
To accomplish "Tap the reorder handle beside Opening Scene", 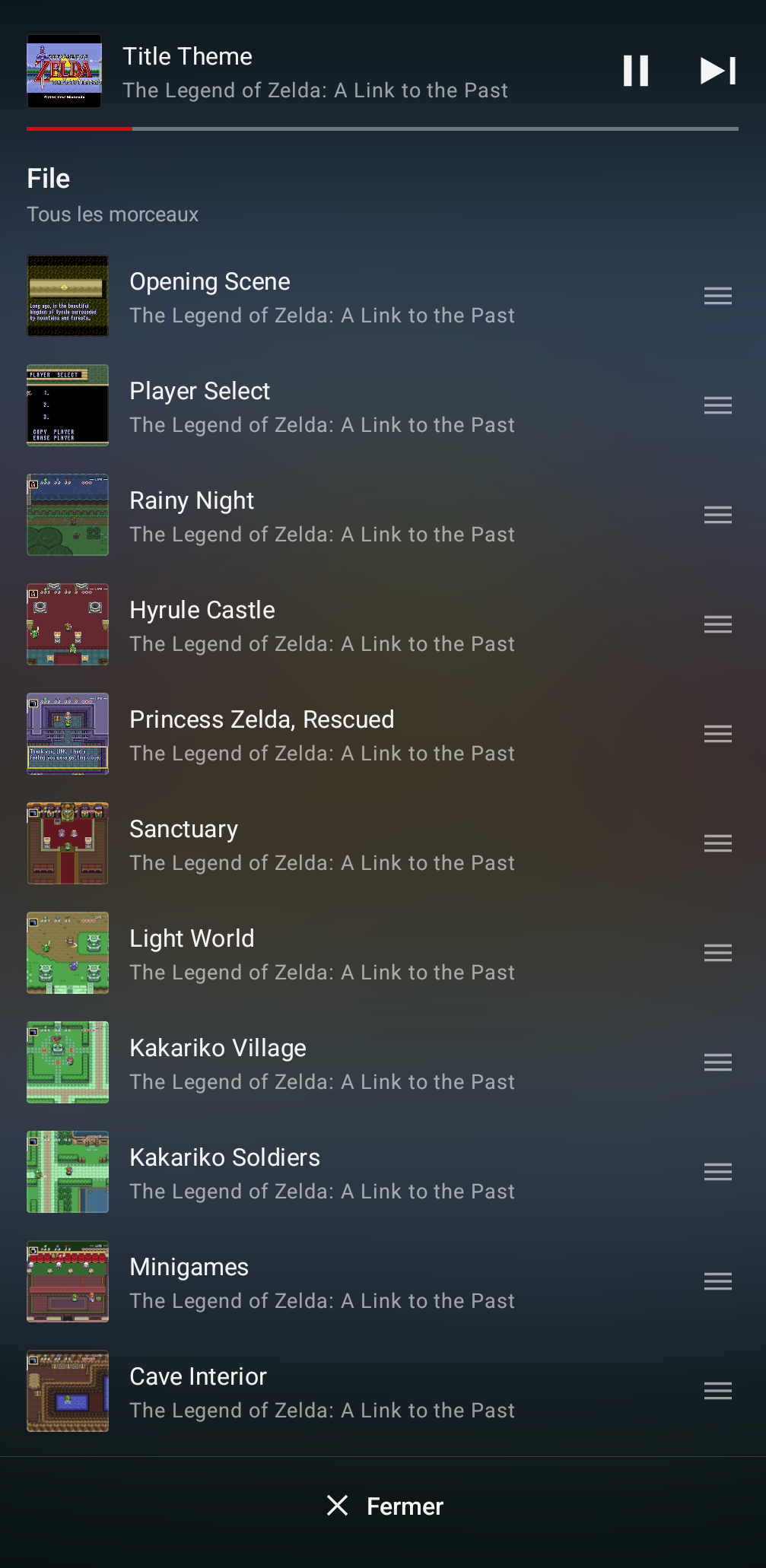I will tap(717, 296).
